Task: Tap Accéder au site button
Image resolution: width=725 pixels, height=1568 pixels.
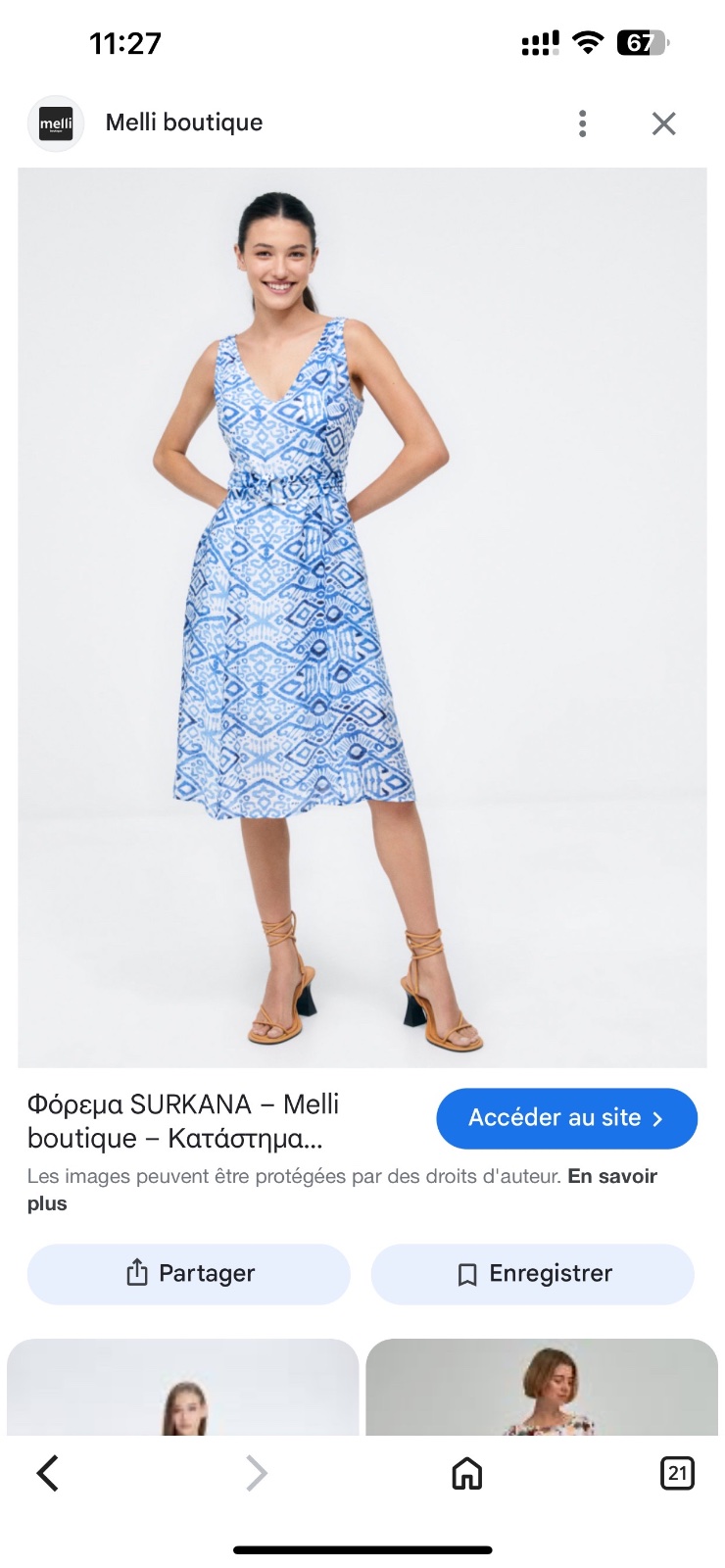Action: point(566,1118)
